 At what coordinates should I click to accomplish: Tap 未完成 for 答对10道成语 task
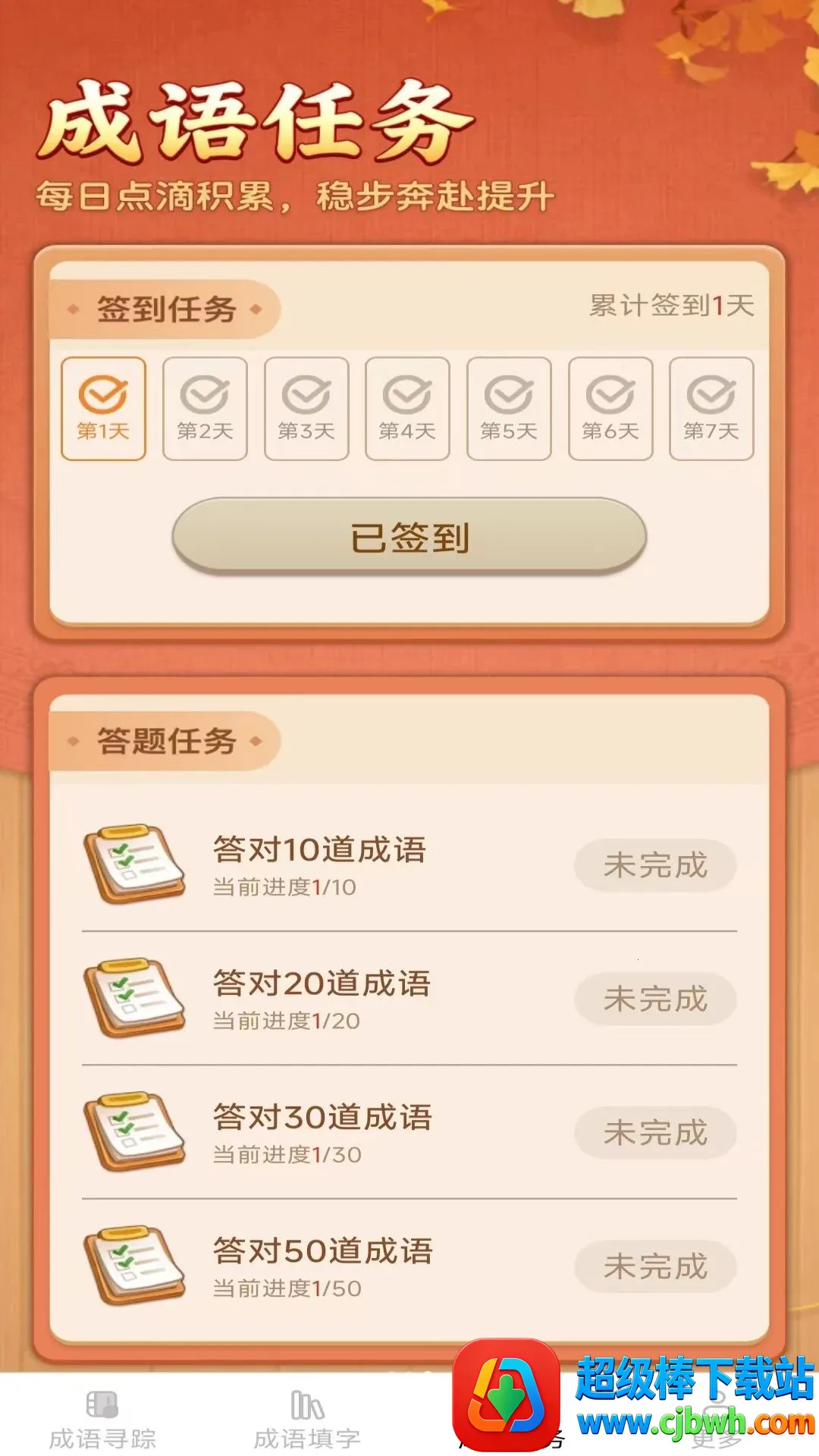click(x=655, y=865)
